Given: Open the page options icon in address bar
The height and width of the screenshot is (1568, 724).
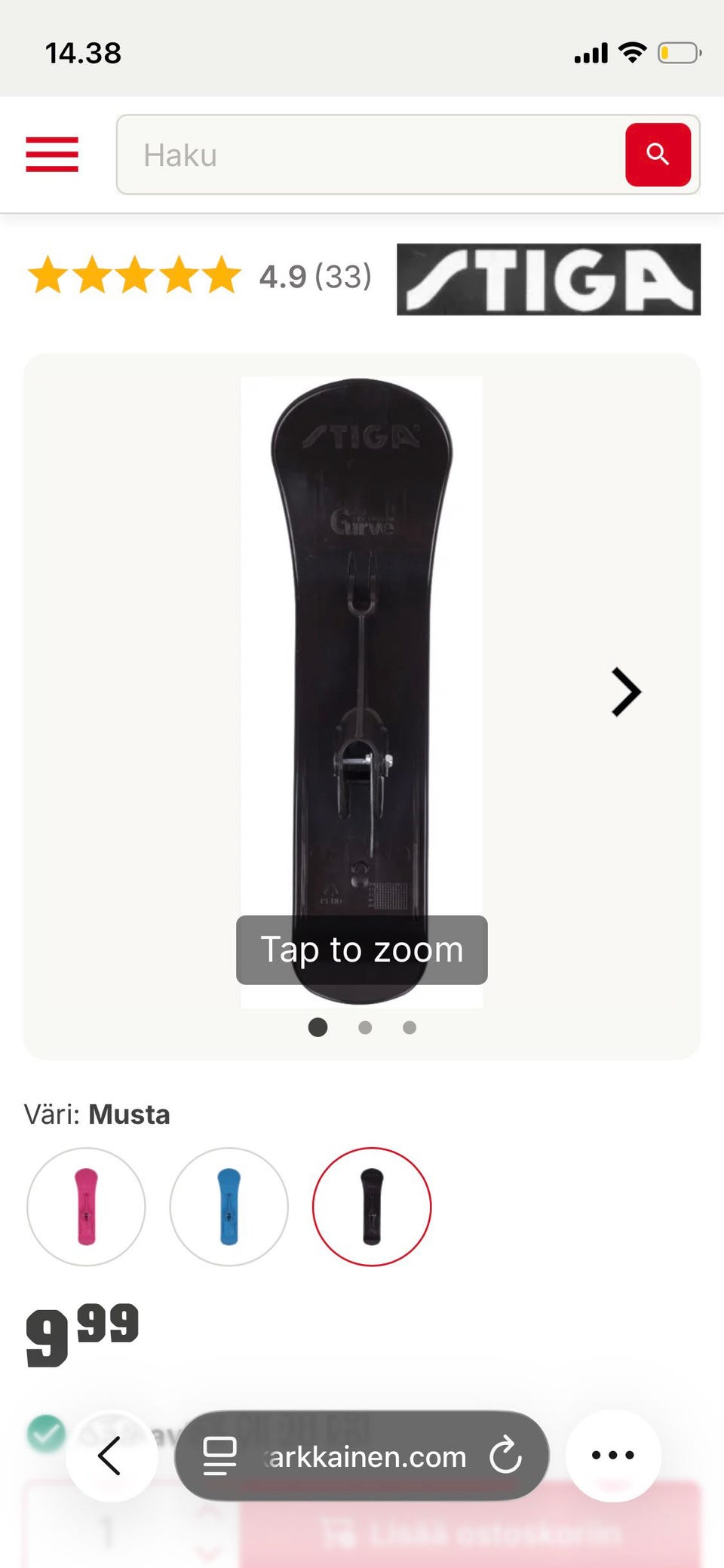Looking at the screenshot, I should coord(219,1456).
